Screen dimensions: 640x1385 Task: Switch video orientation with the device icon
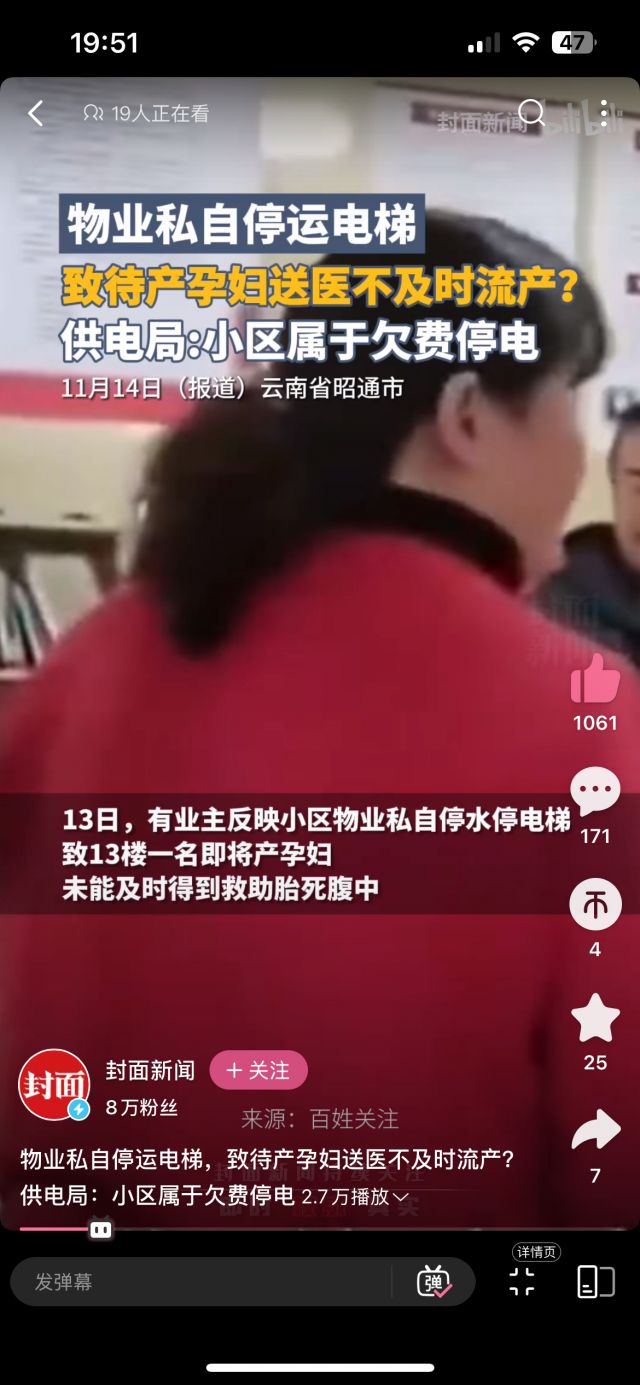pos(596,1281)
